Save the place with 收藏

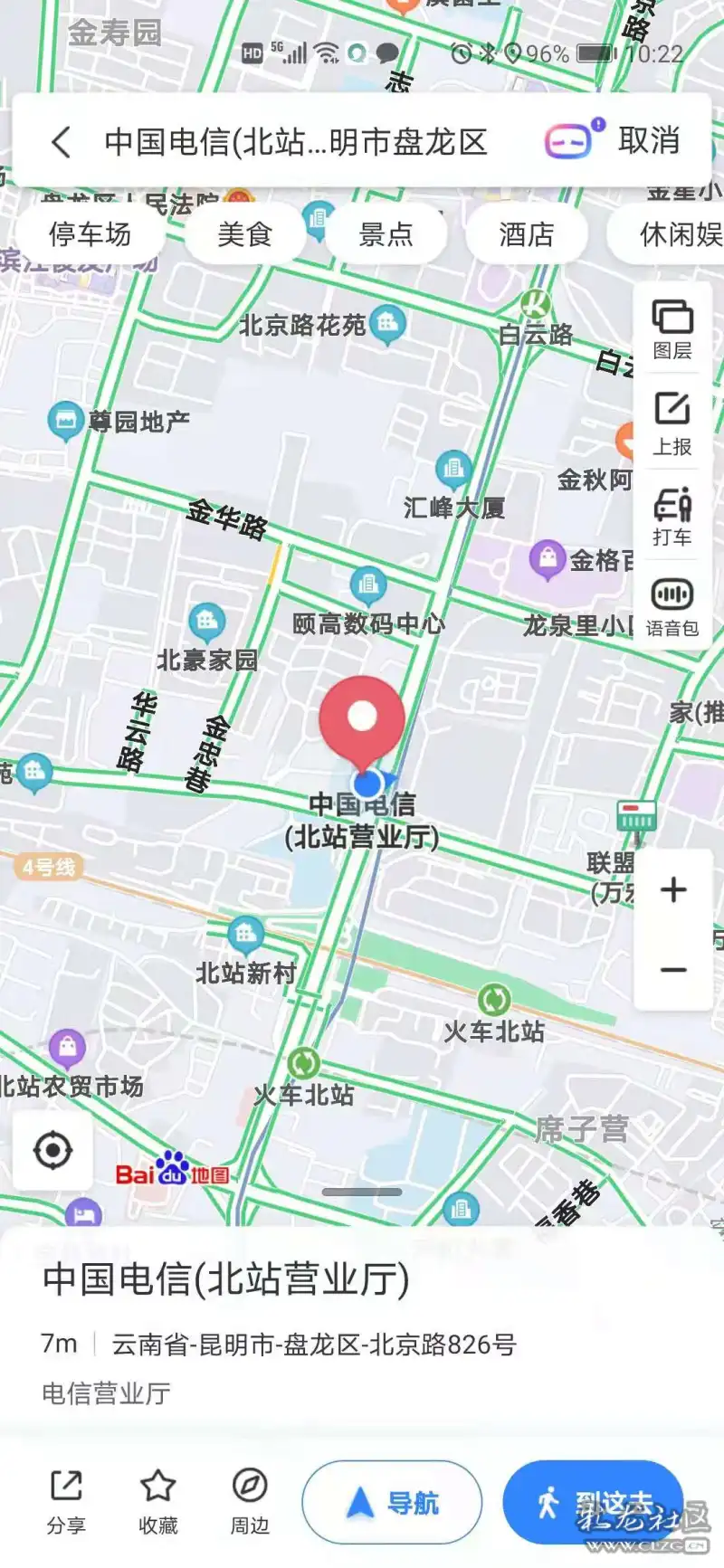[157, 1502]
